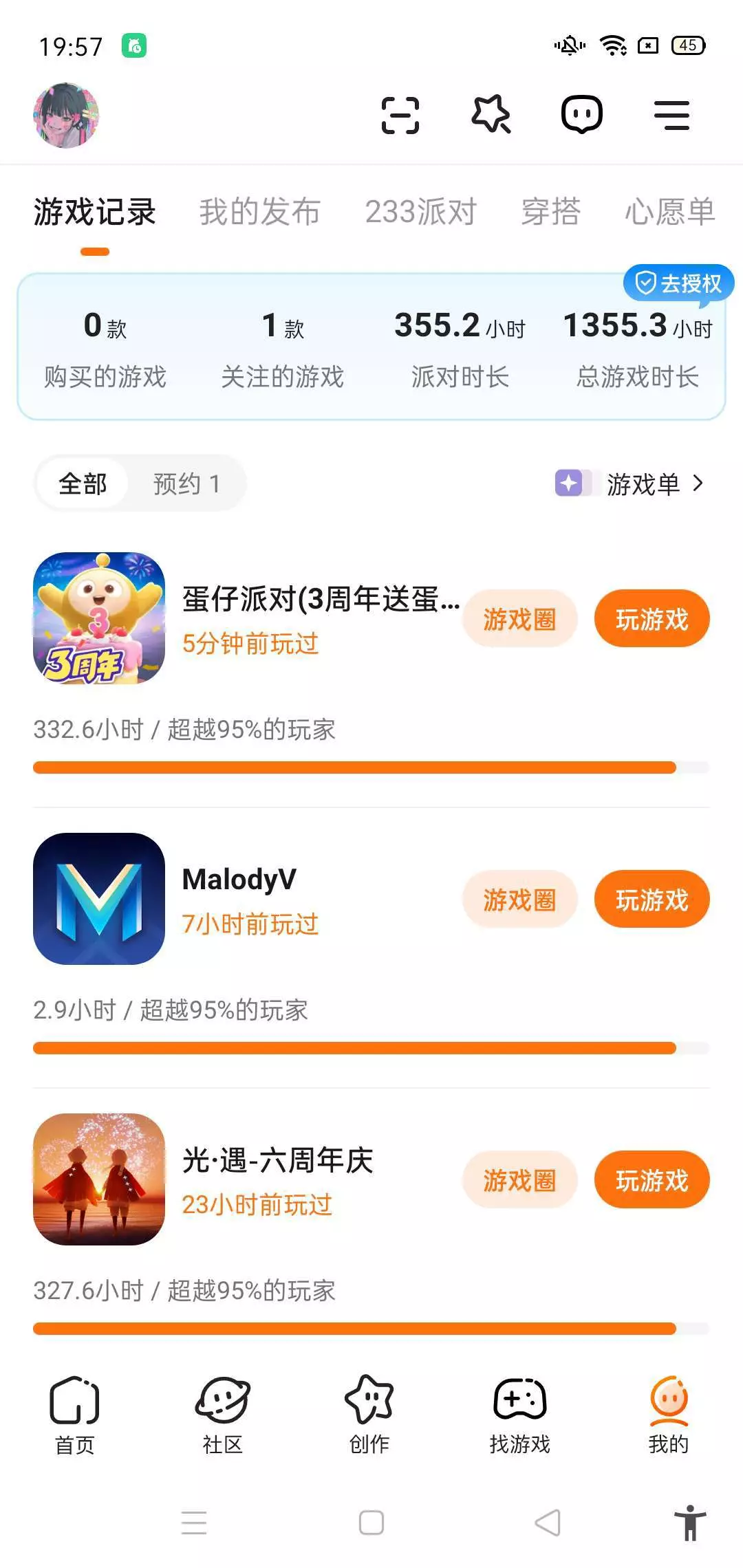743x1568 pixels.
Task: Launch MalodyV with 玩游戏
Action: click(652, 900)
